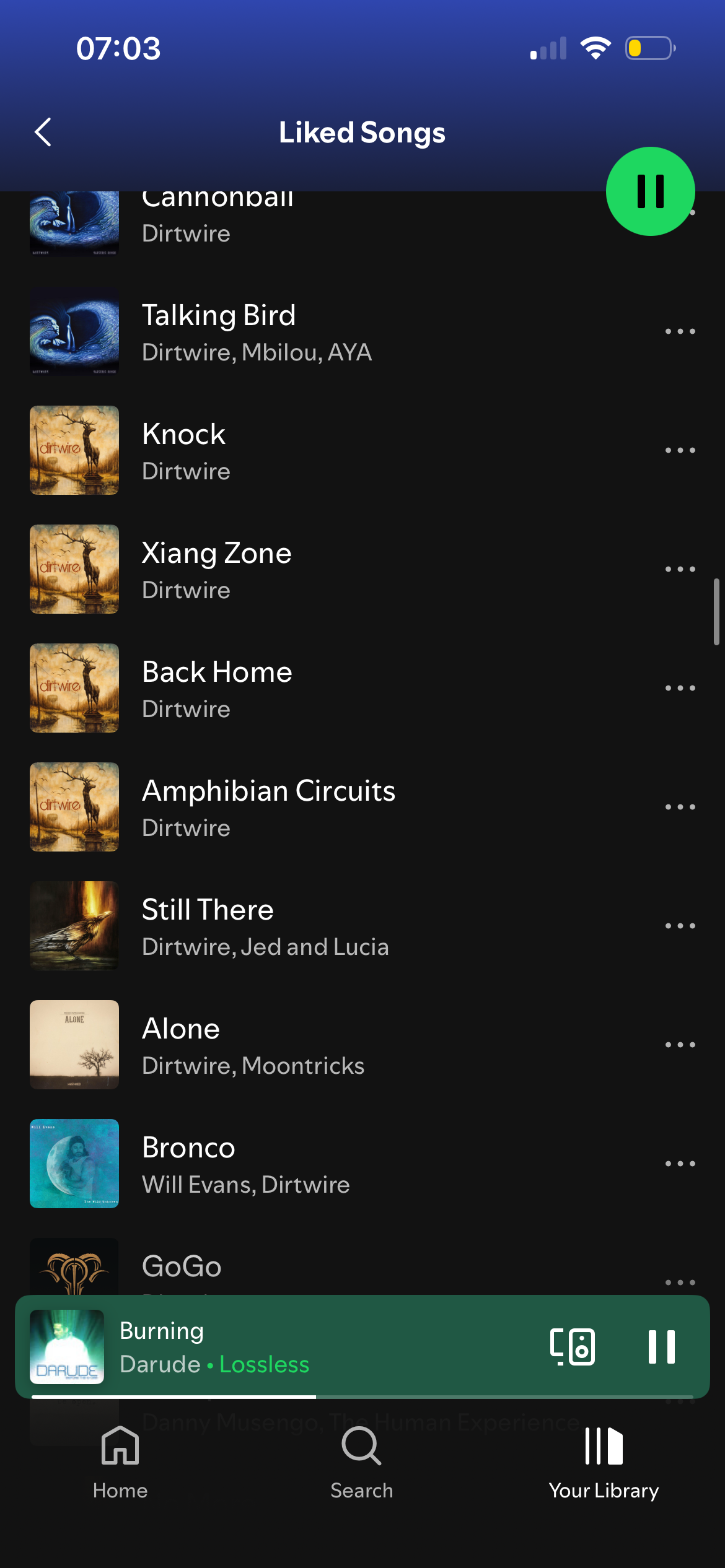The image size is (725, 1568).
Task: Play the song Knock
Action: 310,451
